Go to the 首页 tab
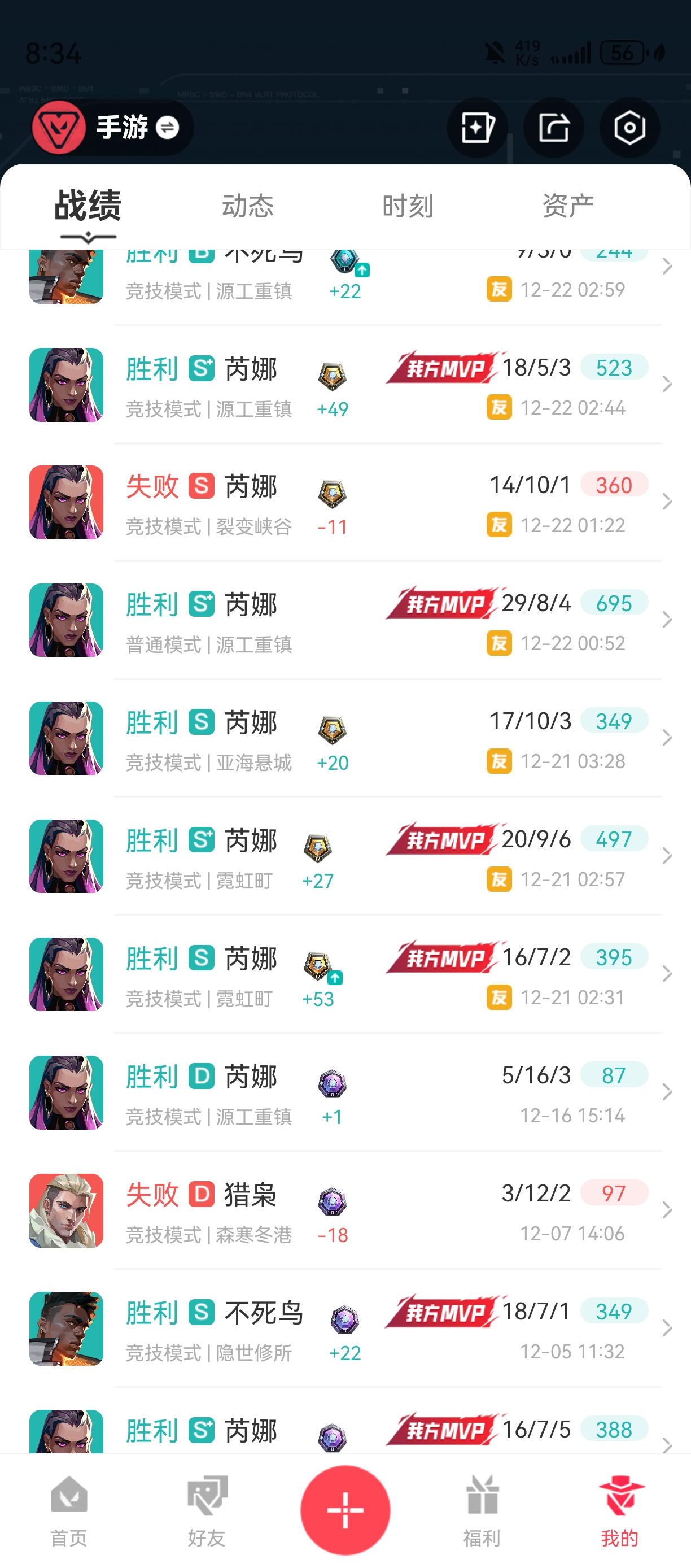691x1568 pixels. coord(69,1511)
